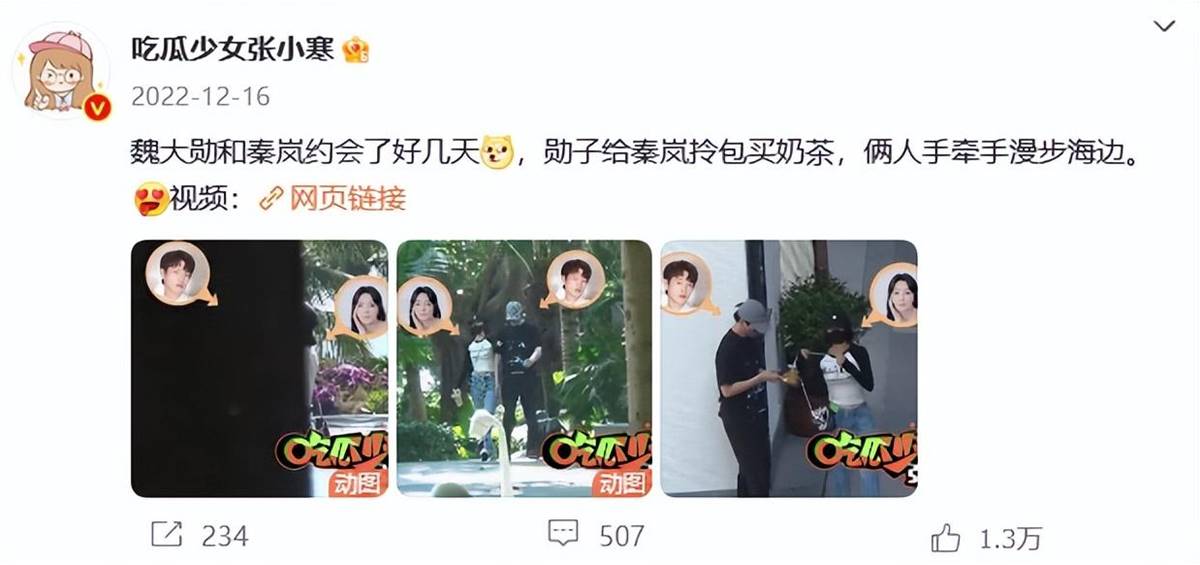View the first GIF image
This screenshot has height=565, width=1200.
pos(259,368)
